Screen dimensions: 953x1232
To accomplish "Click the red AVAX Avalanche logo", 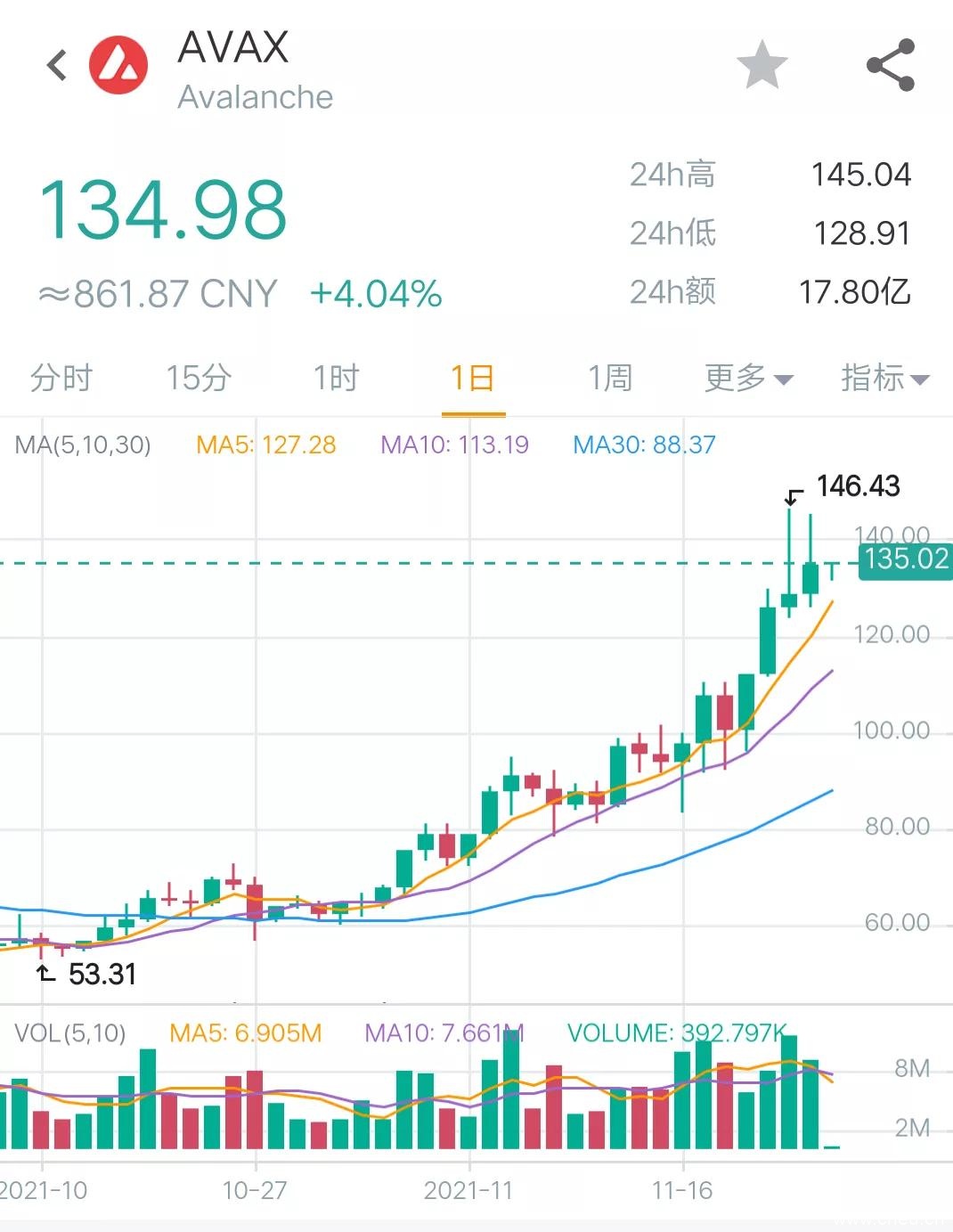I will click(118, 62).
